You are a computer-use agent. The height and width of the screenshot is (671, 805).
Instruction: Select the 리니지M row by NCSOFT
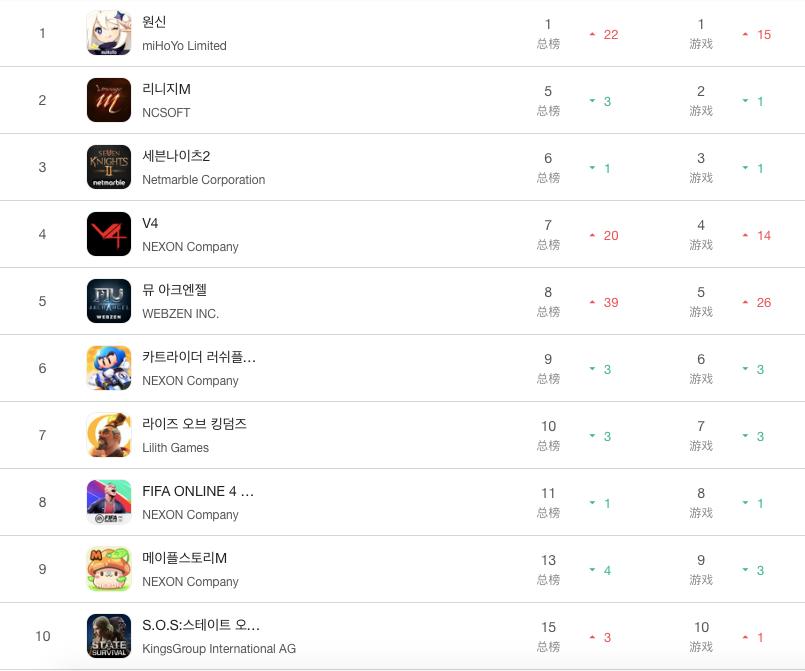tap(166, 89)
